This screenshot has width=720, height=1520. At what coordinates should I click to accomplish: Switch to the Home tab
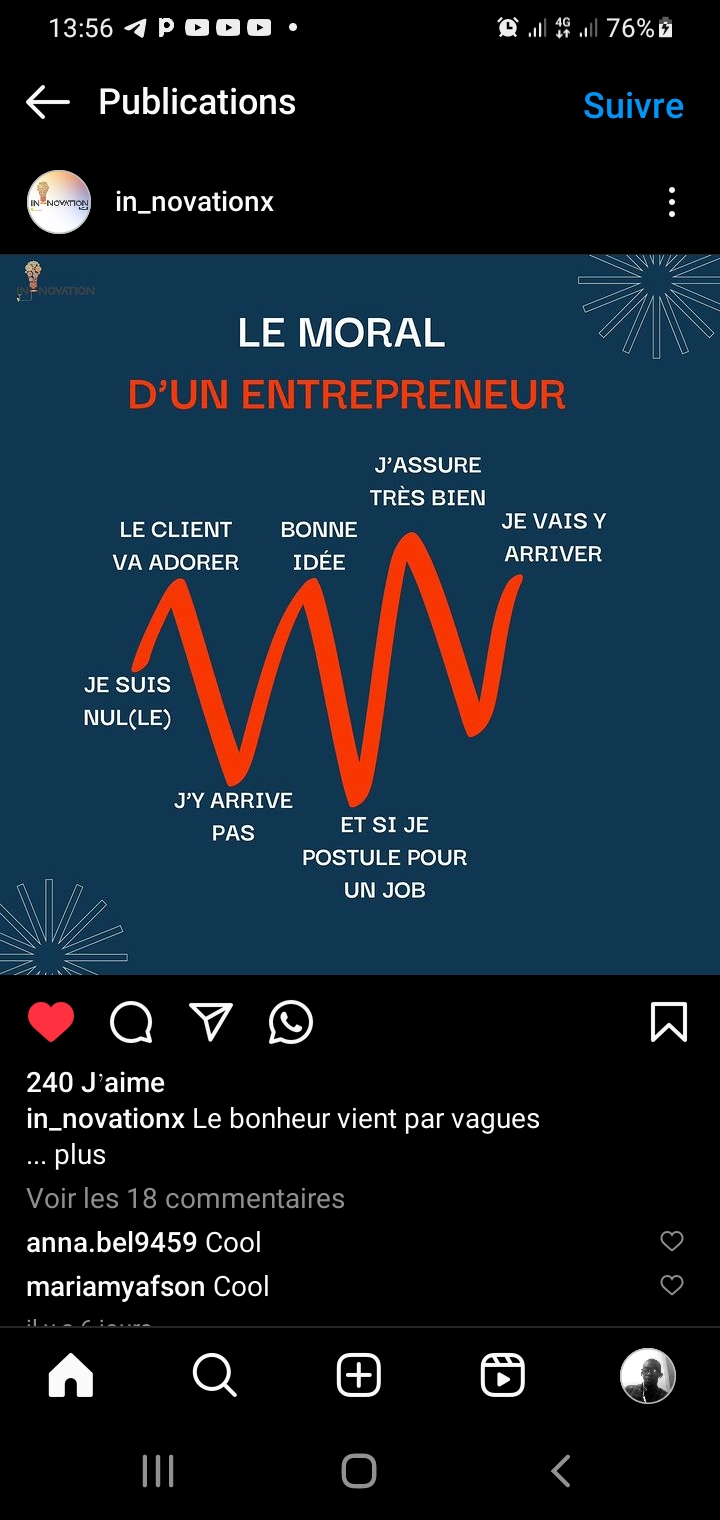pos(71,1376)
